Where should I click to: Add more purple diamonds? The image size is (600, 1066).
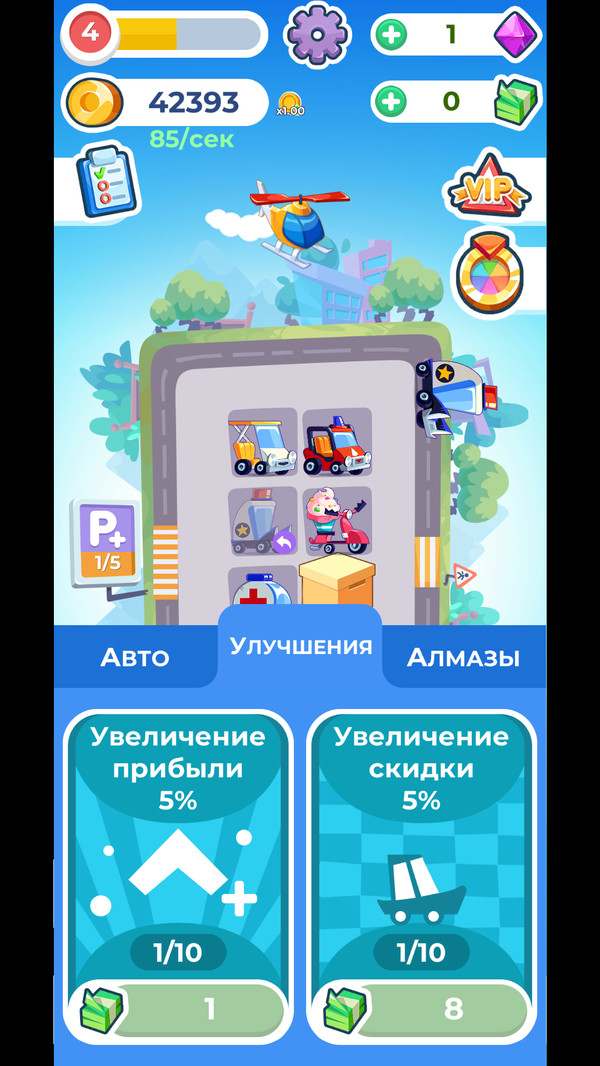click(x=392, y=35)
